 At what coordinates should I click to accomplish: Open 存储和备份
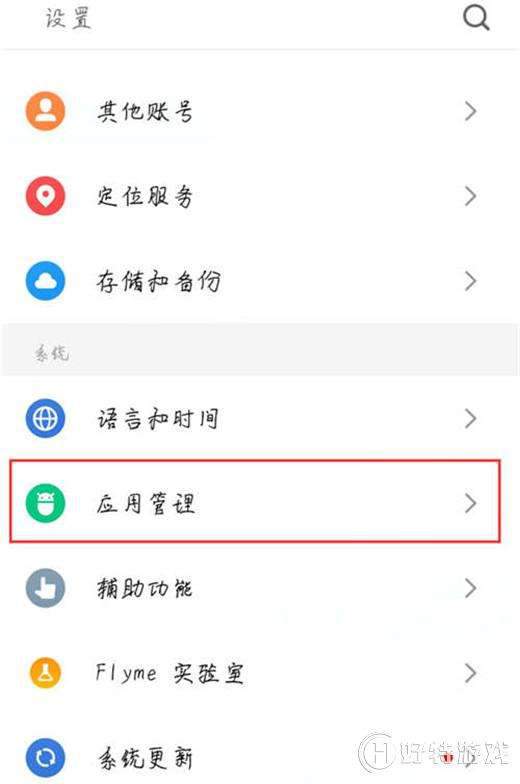[260, 281]
